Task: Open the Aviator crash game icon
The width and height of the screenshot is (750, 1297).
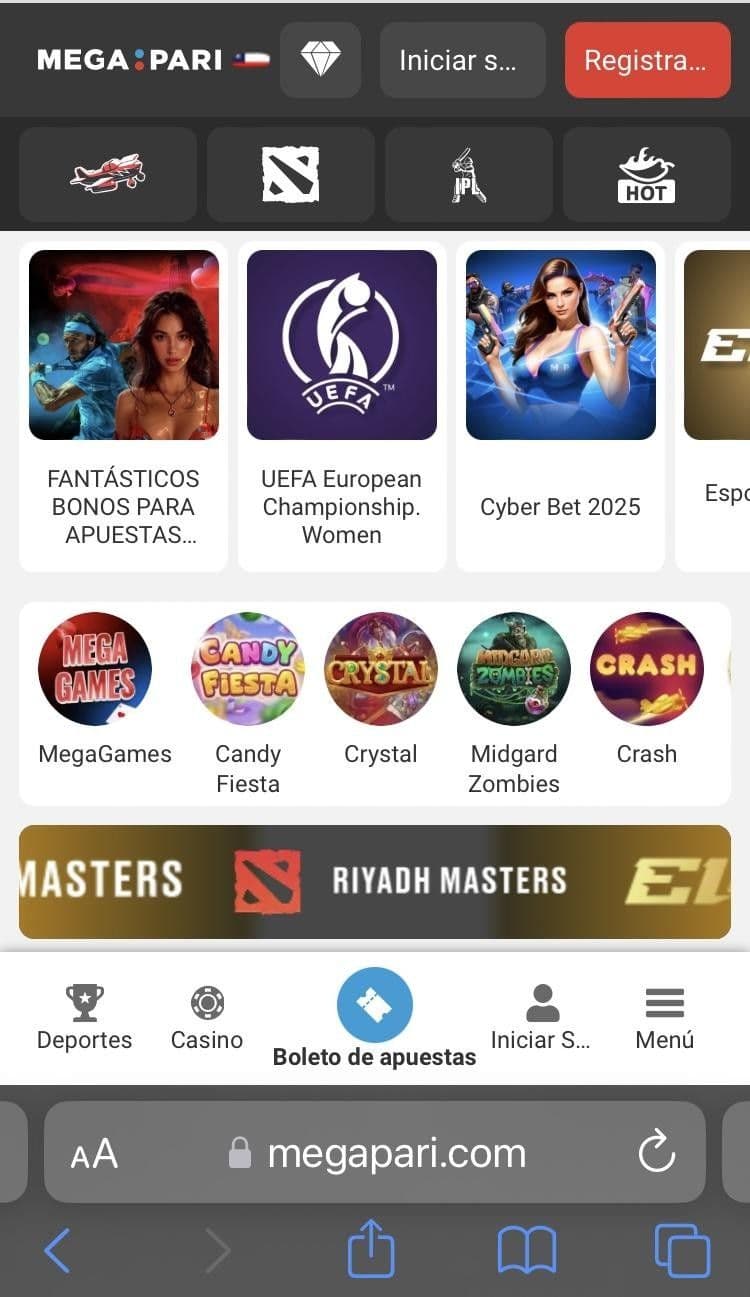Action: pos(106,173)
